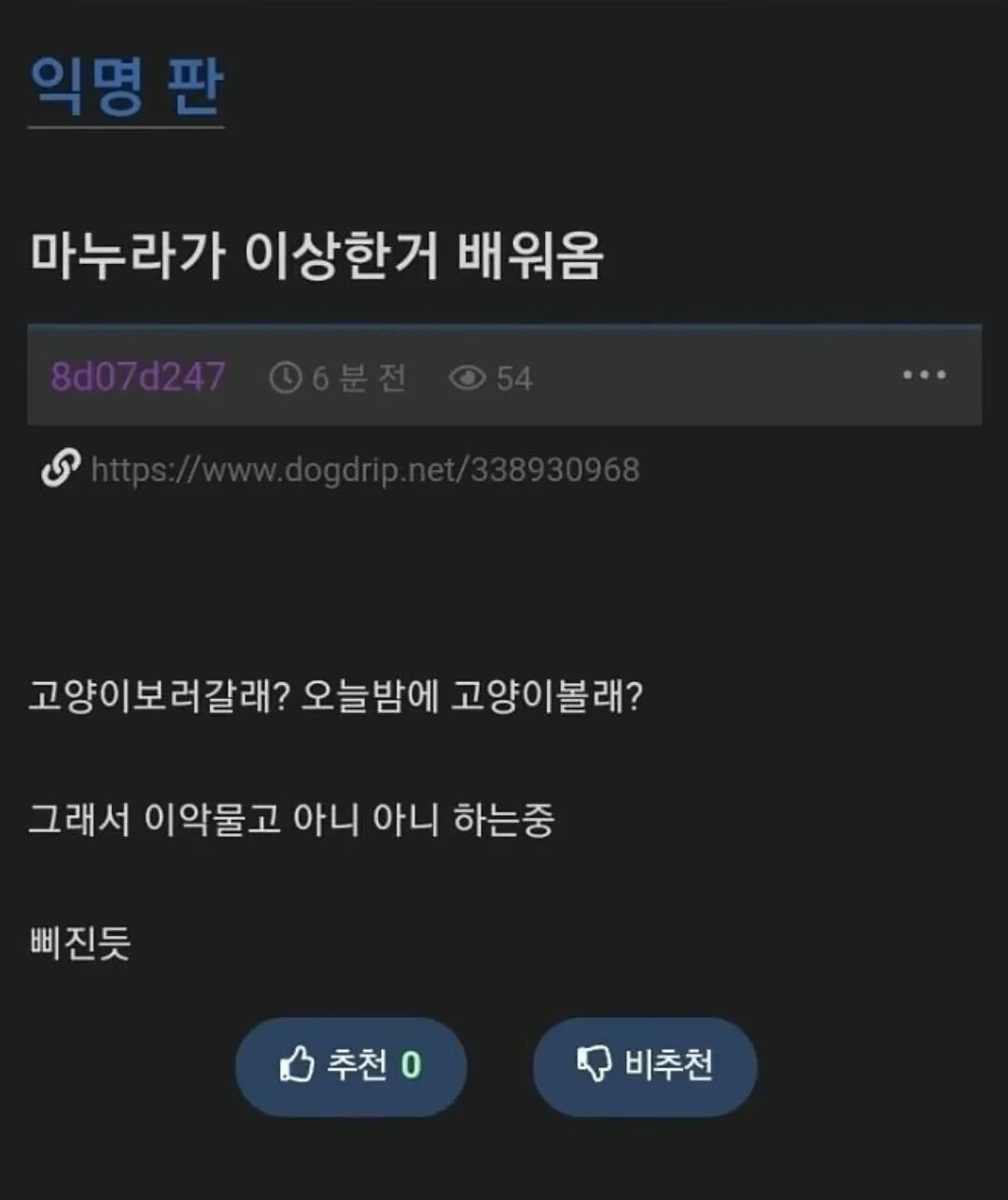
Task: Open the dogdrip.net post URL
Action: 364,469
